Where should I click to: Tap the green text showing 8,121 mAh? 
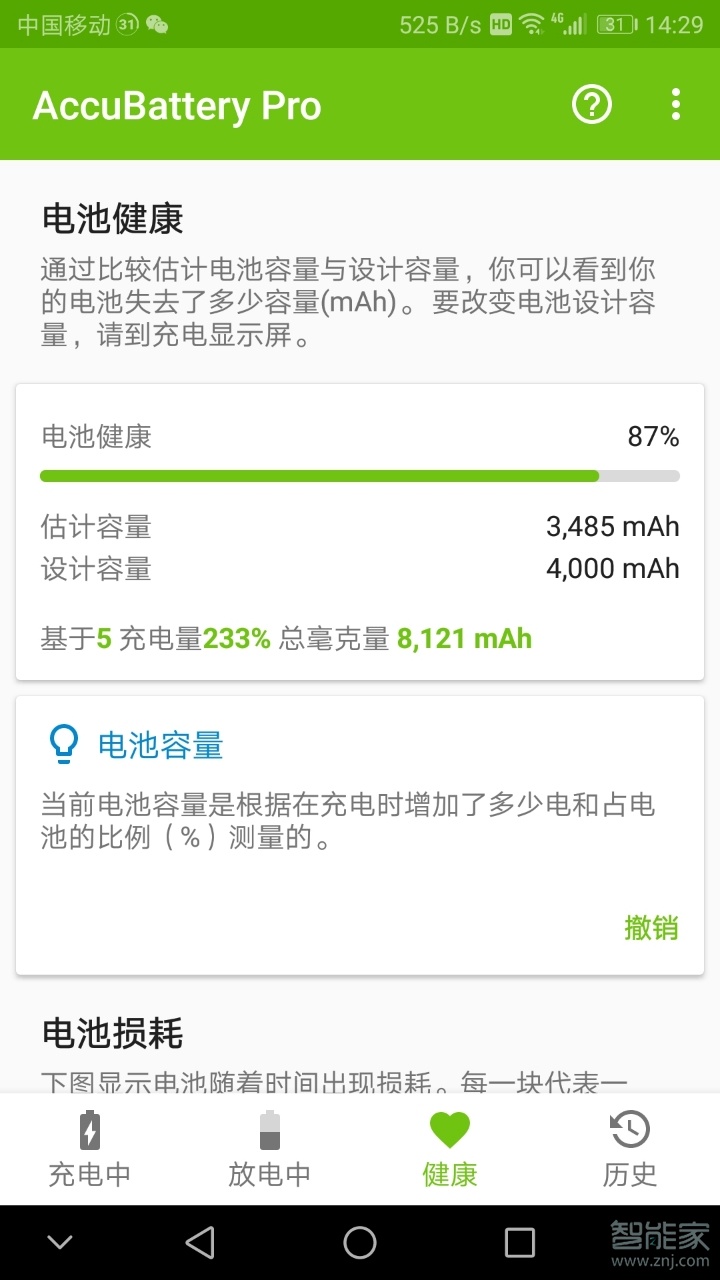click(x=465, y=638)
